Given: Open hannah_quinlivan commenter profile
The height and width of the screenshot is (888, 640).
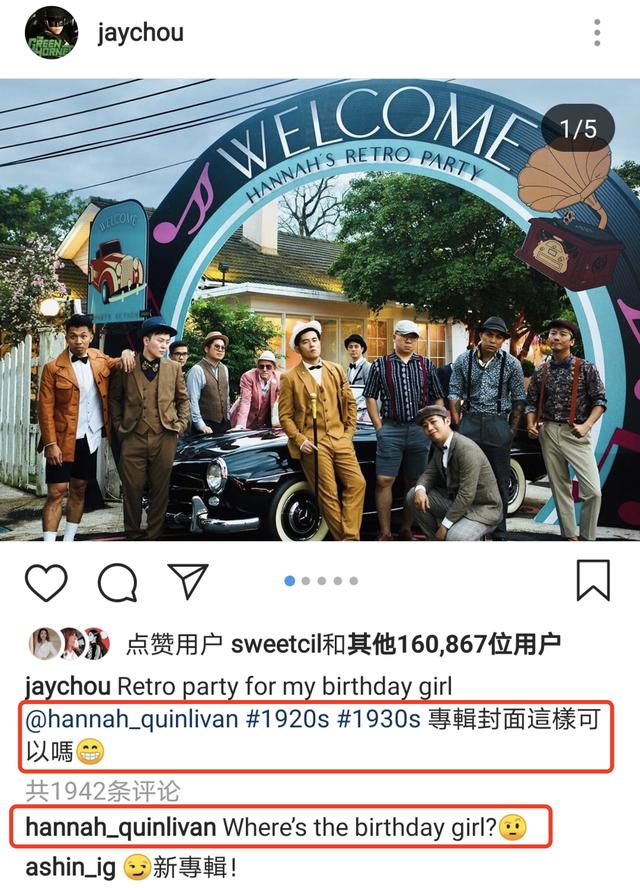Looking at the screenshot, I should (x=120, y=827).
